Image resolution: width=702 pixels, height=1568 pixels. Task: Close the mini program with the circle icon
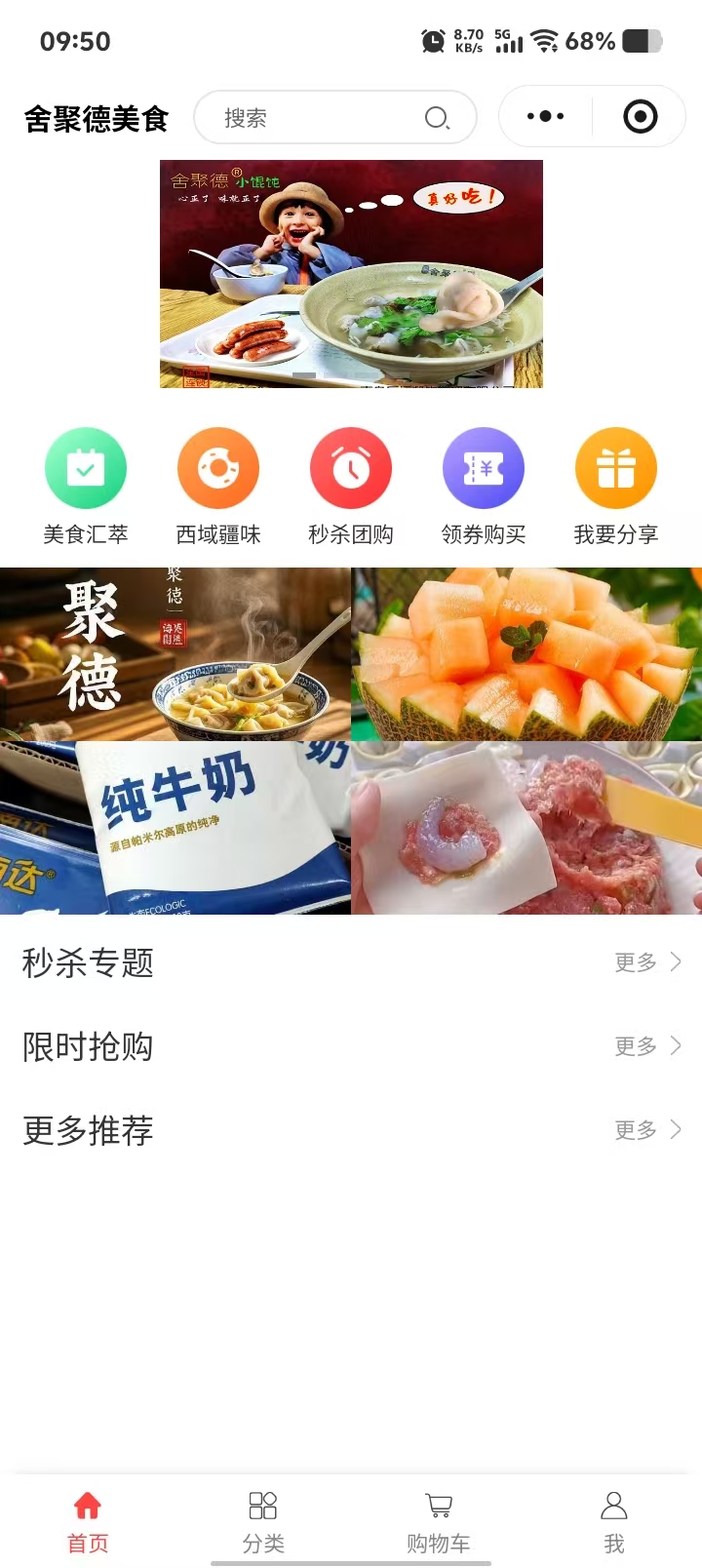pos(640,117)
